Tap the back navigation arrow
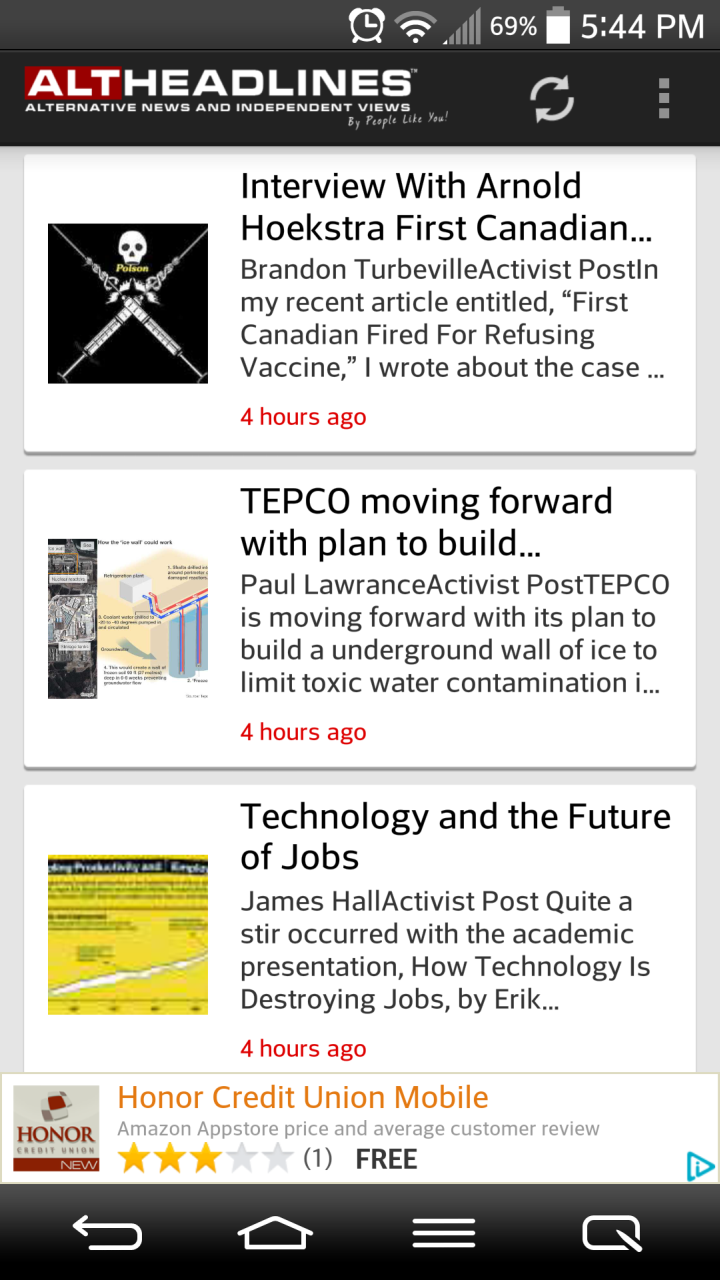The image size is (720, 1280). [107, 1231]
